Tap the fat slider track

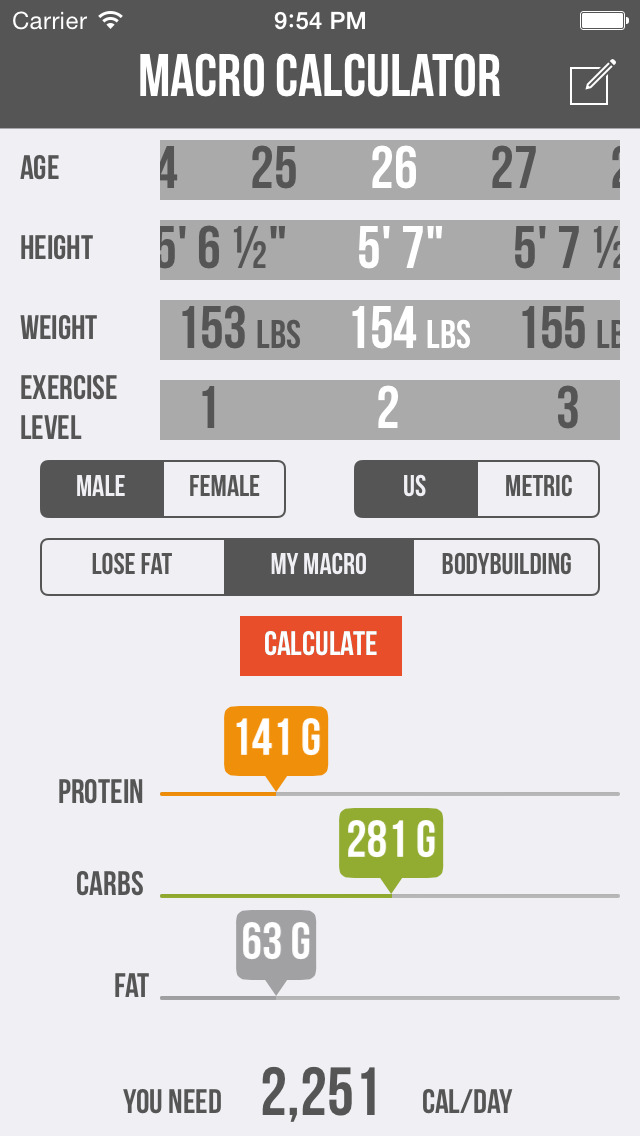click(390, 998)
